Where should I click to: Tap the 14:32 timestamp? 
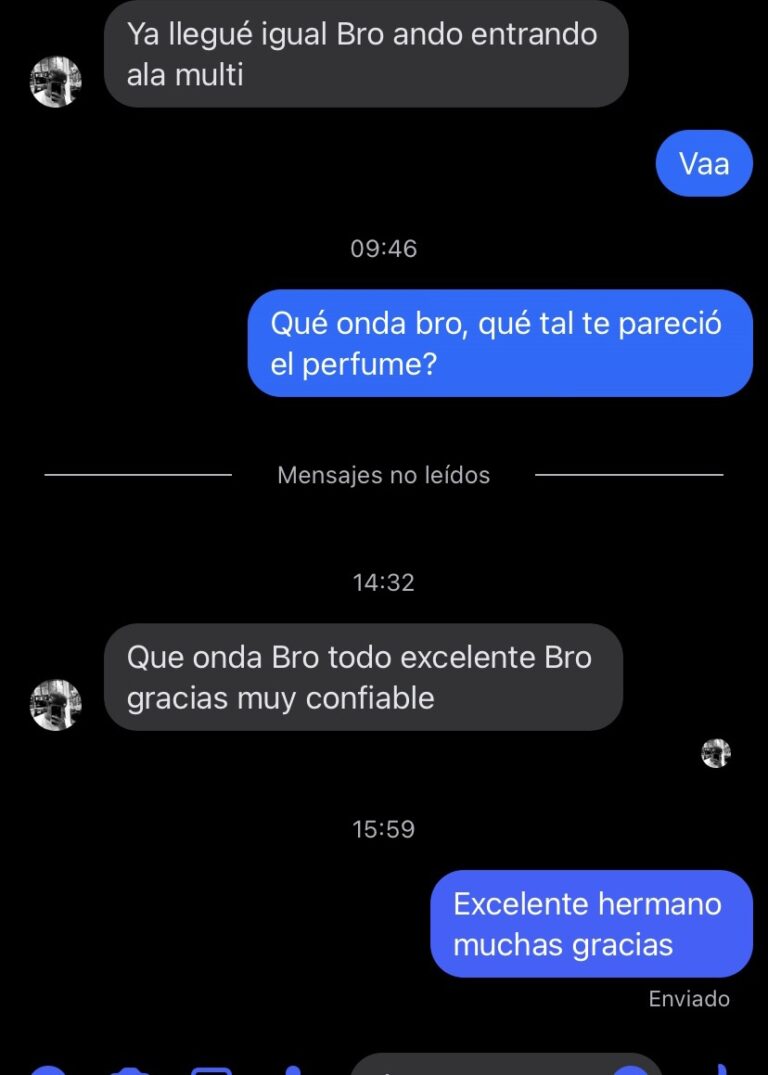[x=383, y=582]
